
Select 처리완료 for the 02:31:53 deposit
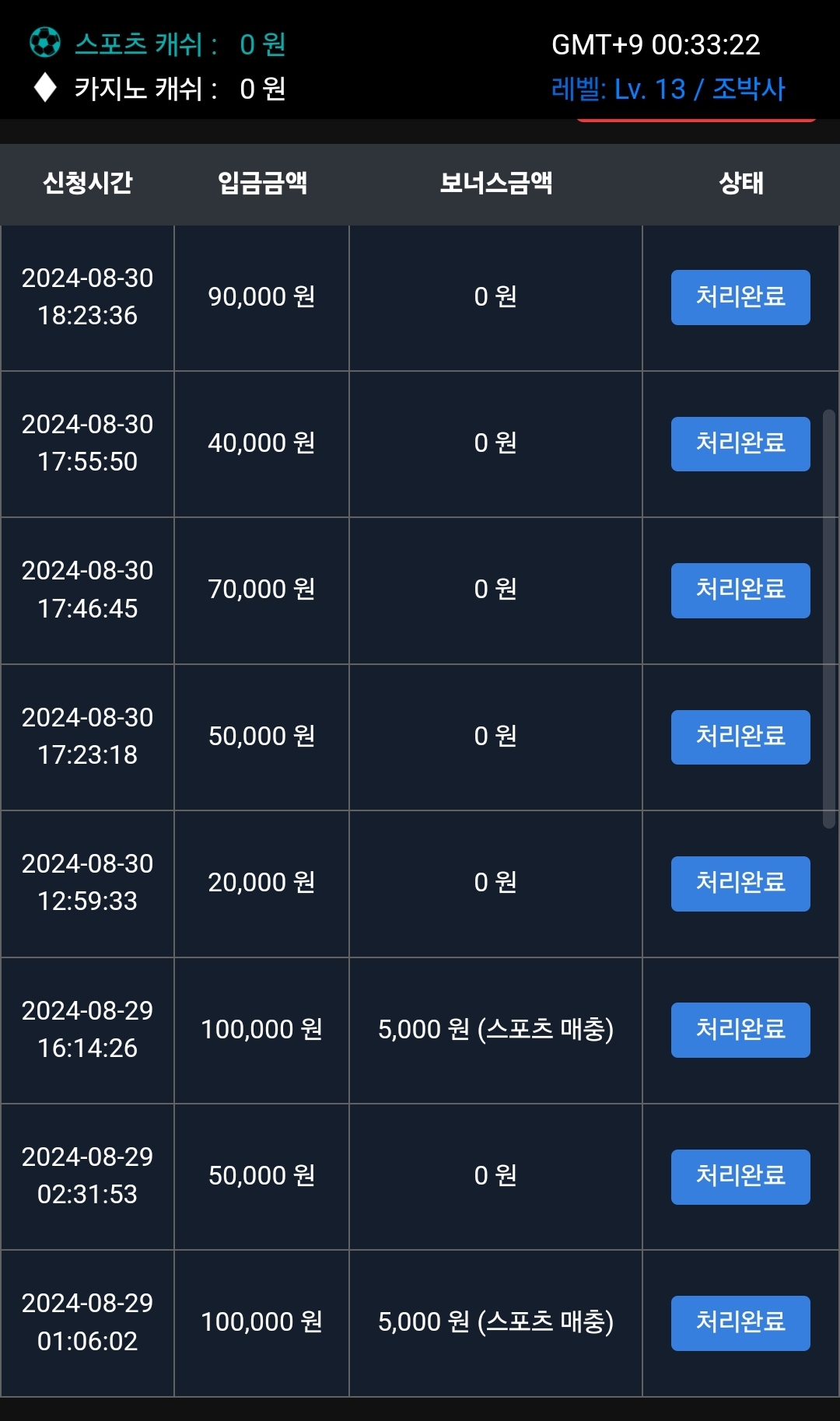[x=740, y=1176]
